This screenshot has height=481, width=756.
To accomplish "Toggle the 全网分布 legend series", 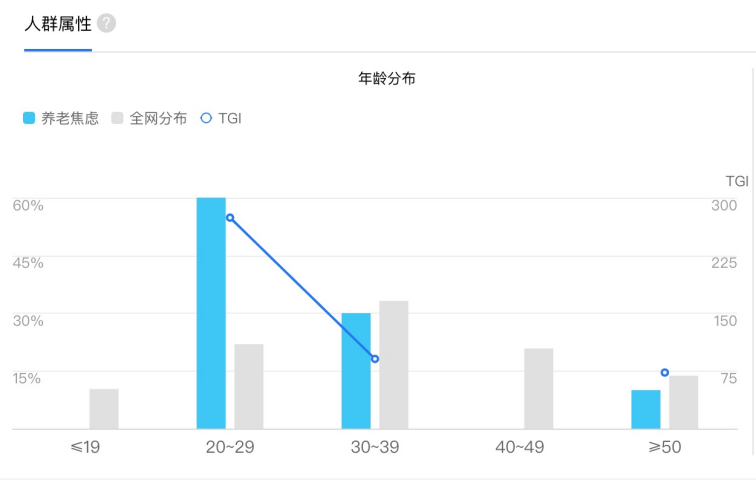I will pos(149,118).
